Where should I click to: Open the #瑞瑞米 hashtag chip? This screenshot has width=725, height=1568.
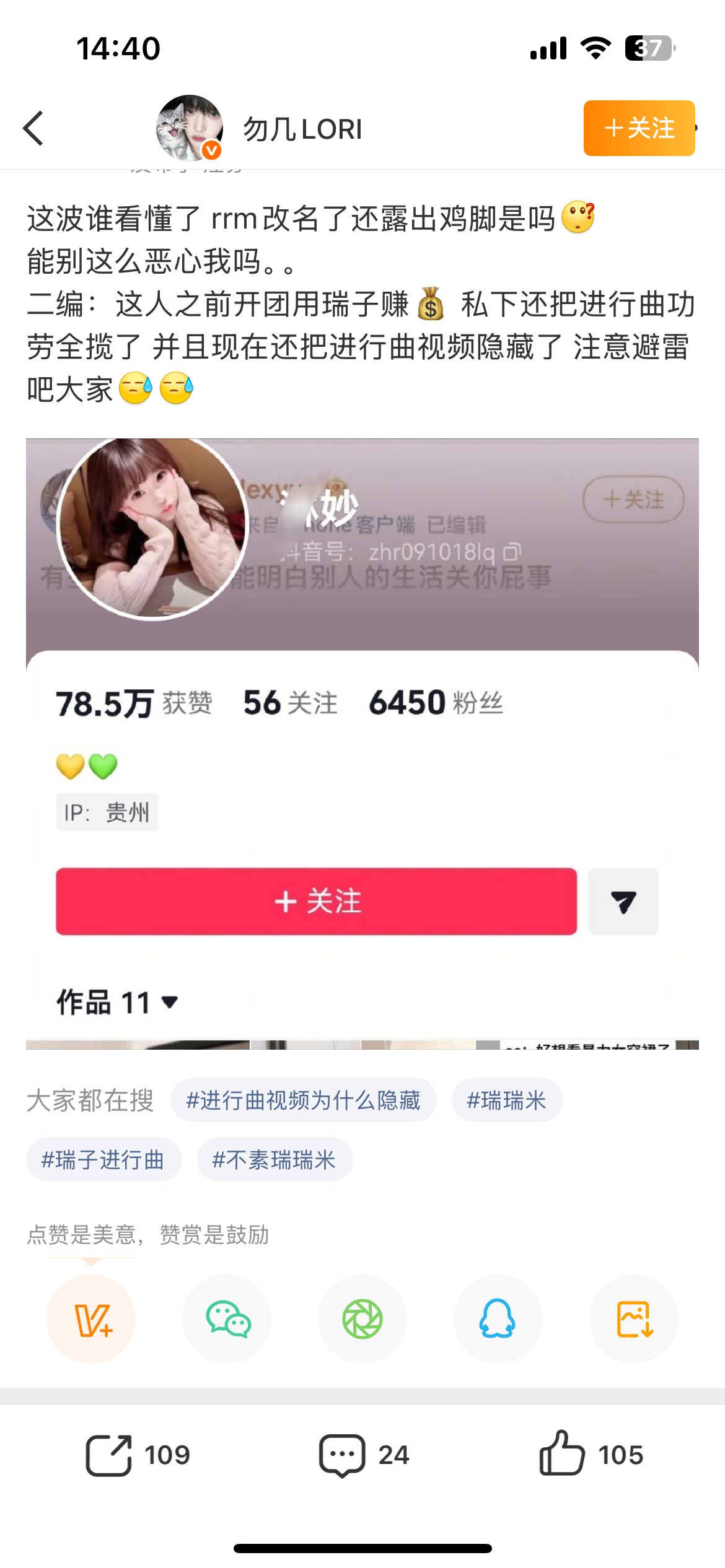tap(506, 1100)
